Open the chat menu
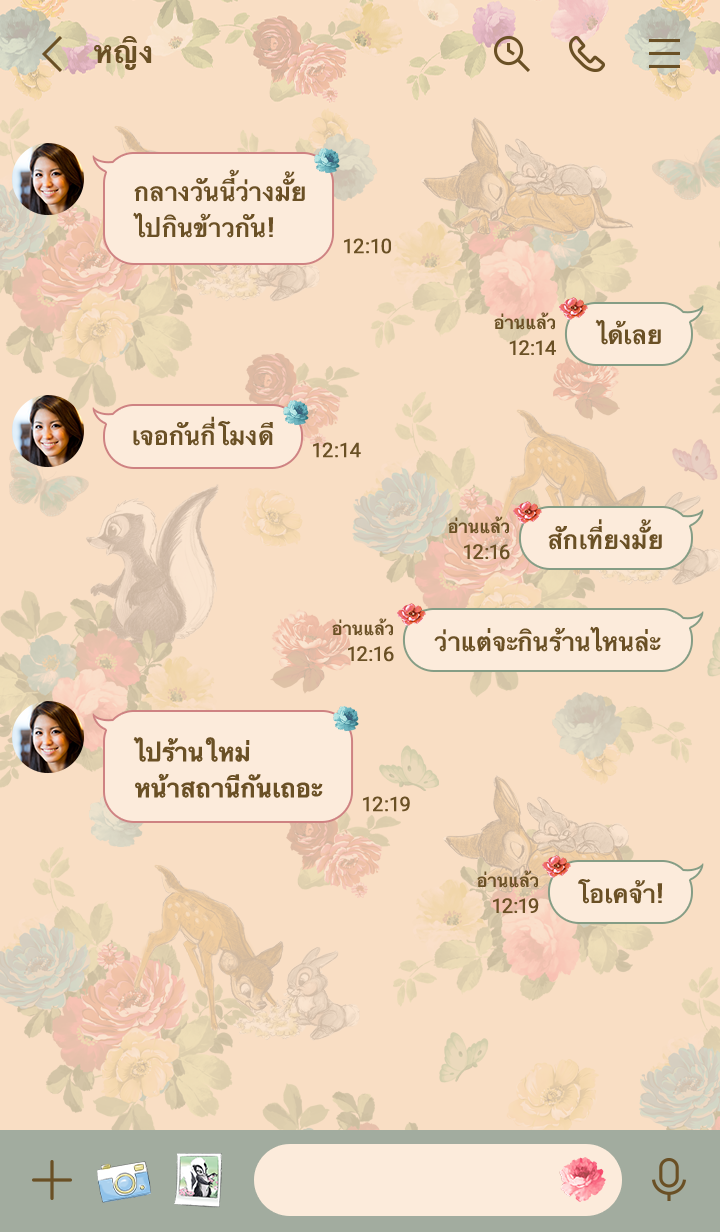This screenshot has width=720, height=1232. click(x=664, y=54)
